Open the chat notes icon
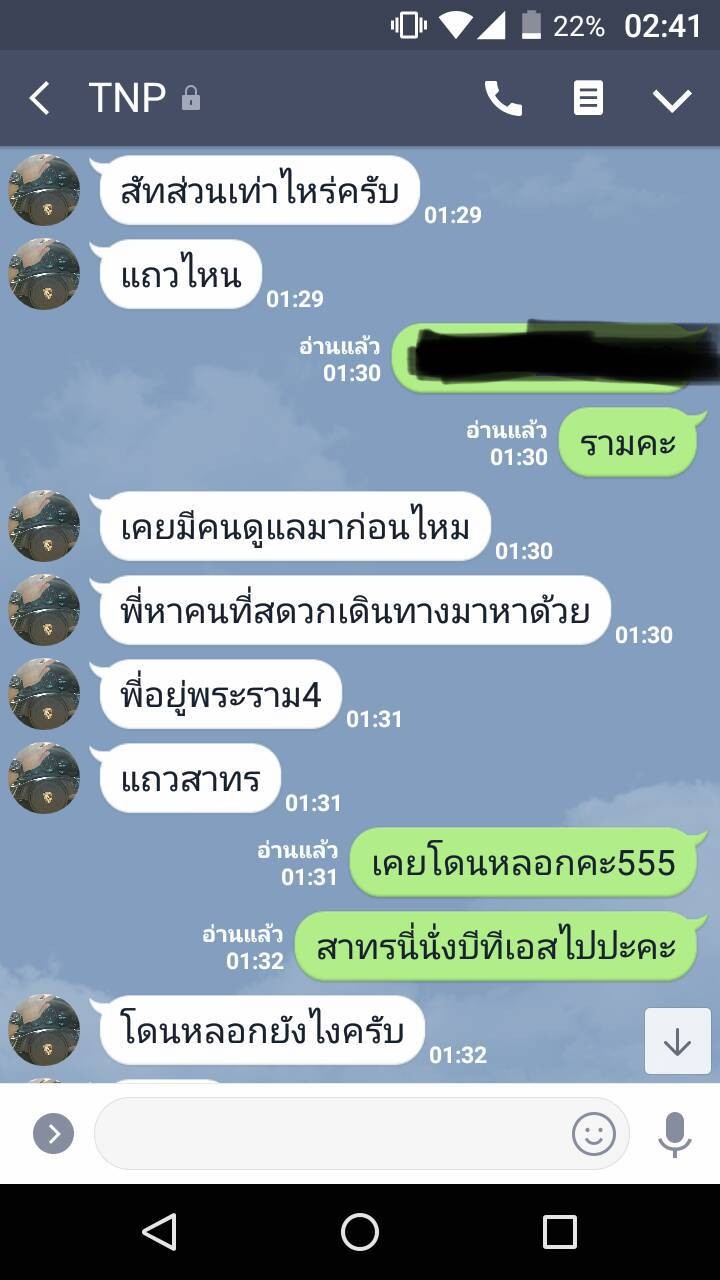Screen dimensions: 720x1280 [x=588, y=98]
